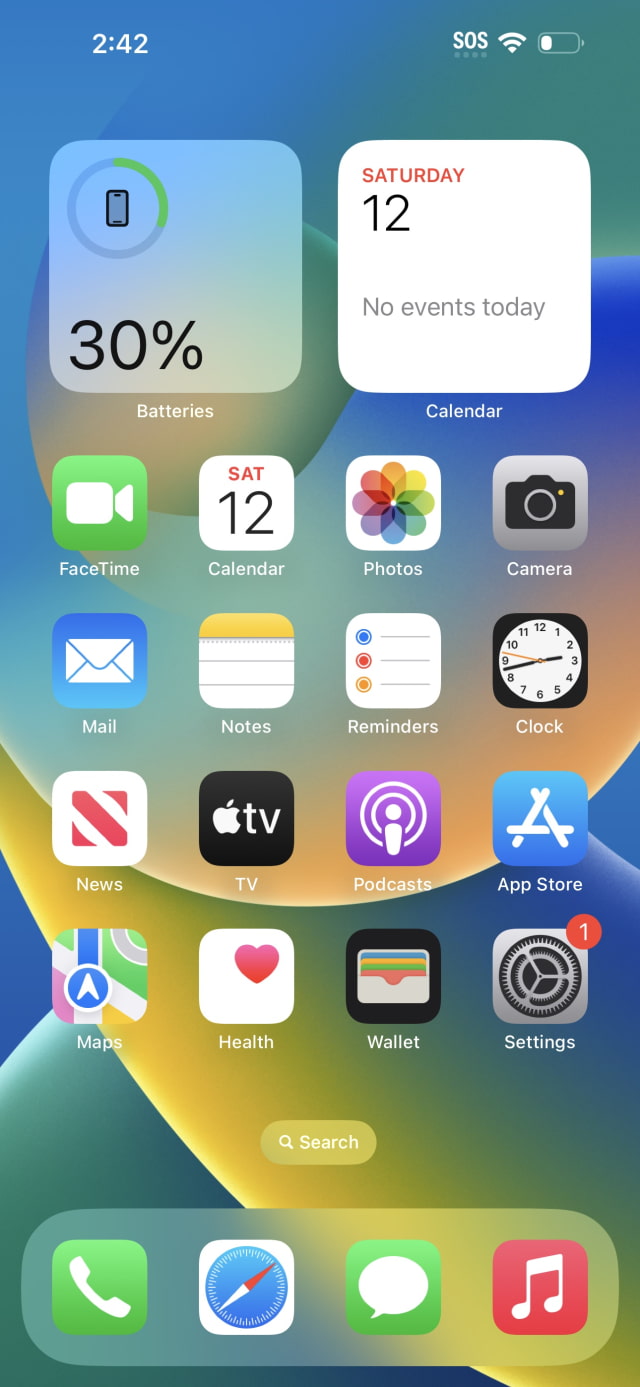Launch the App Store
The height and width of the screenshot is (1387, 640).
click(x=540, y=818)
